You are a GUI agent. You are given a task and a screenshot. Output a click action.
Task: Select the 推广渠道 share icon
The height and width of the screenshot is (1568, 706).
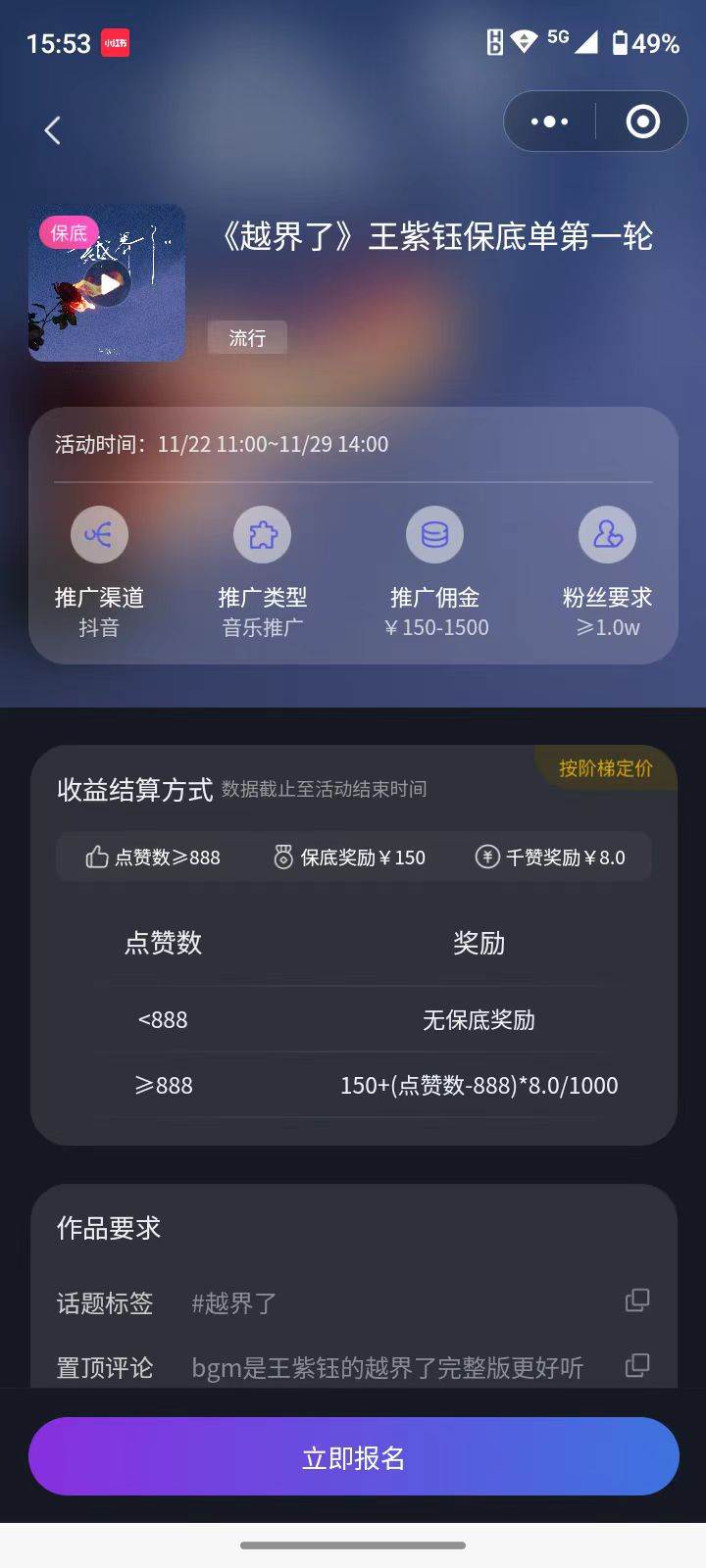click(99, 534)
